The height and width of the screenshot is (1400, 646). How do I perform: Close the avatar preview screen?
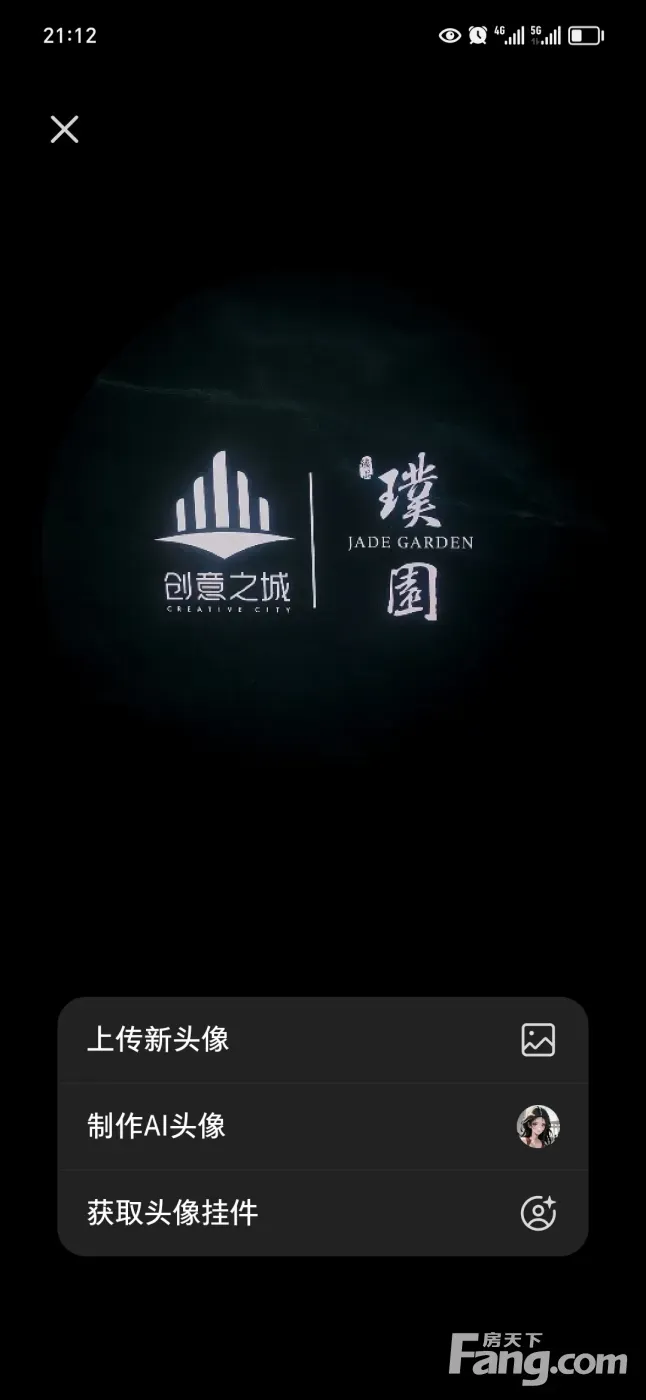[65, 129]
